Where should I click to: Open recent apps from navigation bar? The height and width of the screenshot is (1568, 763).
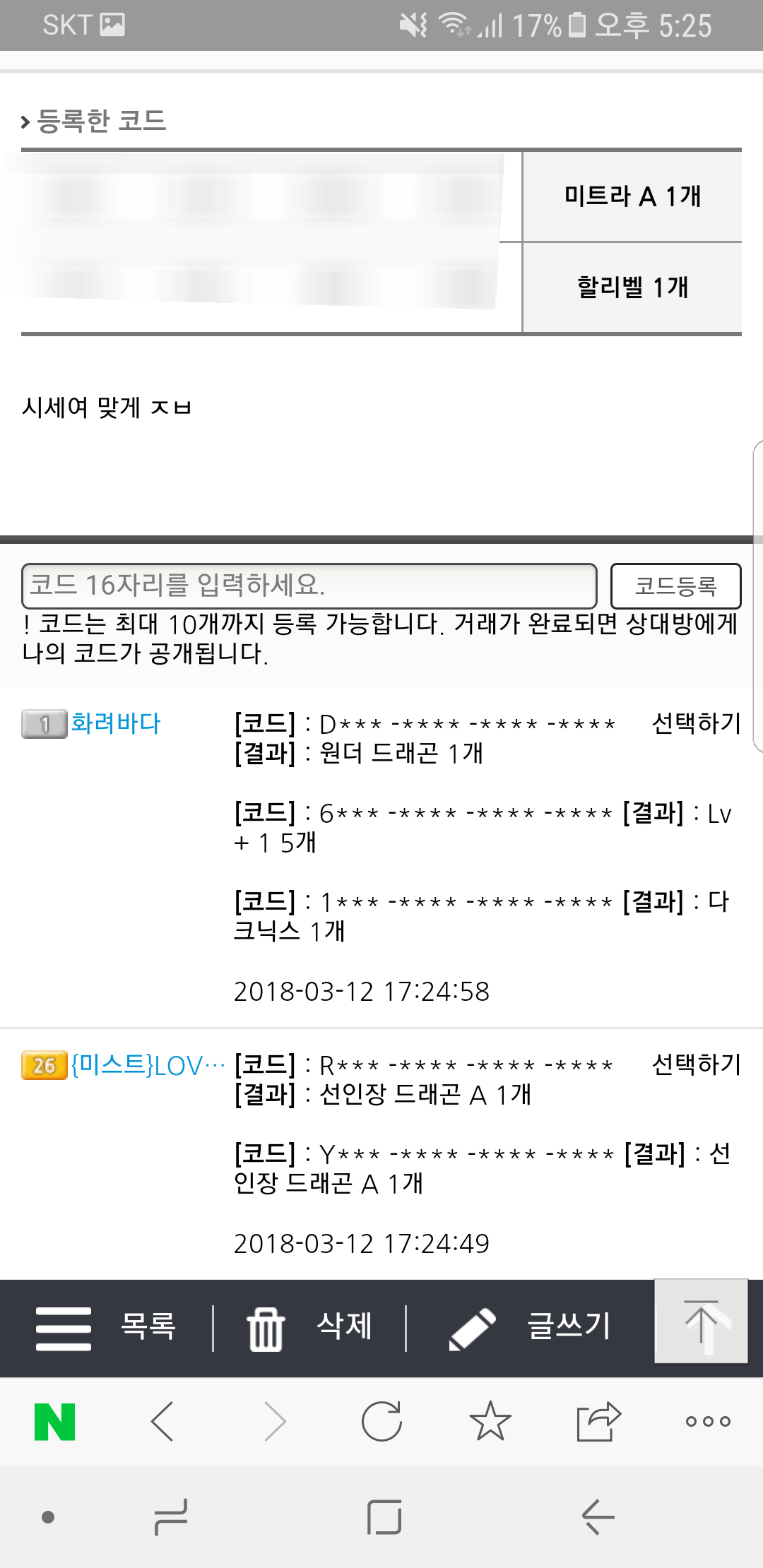coord(171,1516)
